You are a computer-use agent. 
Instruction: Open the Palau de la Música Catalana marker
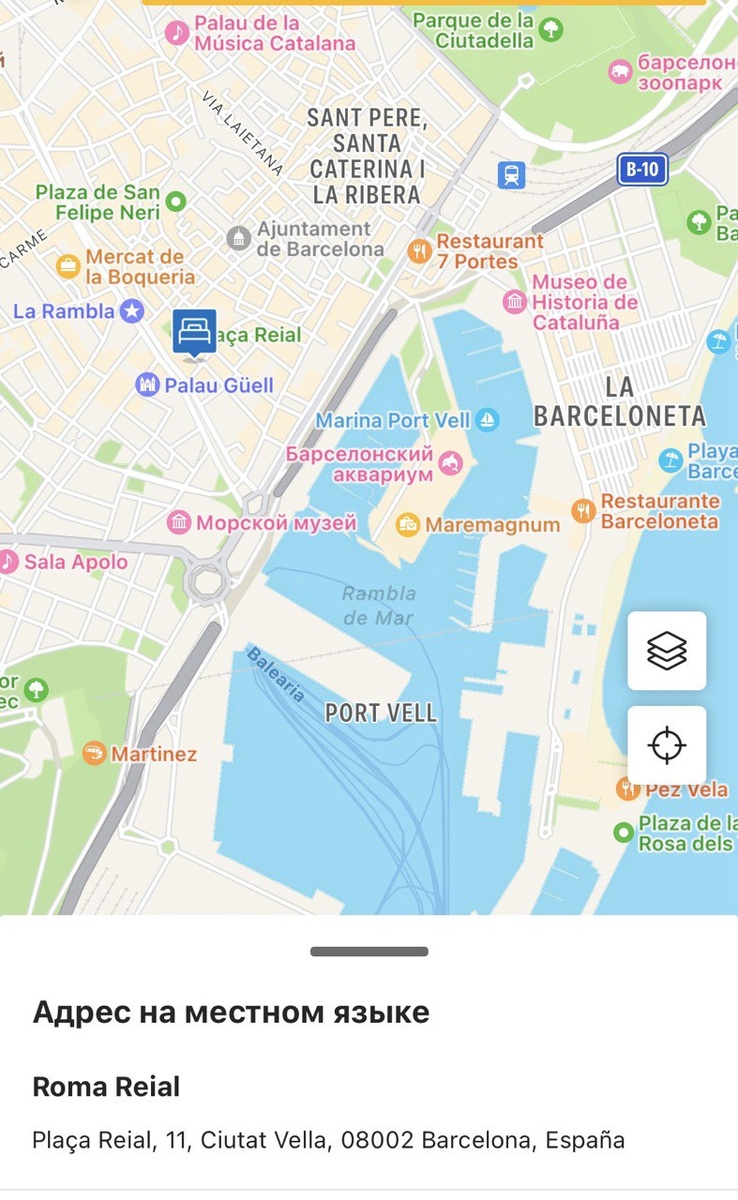click(x=177, y=32)
